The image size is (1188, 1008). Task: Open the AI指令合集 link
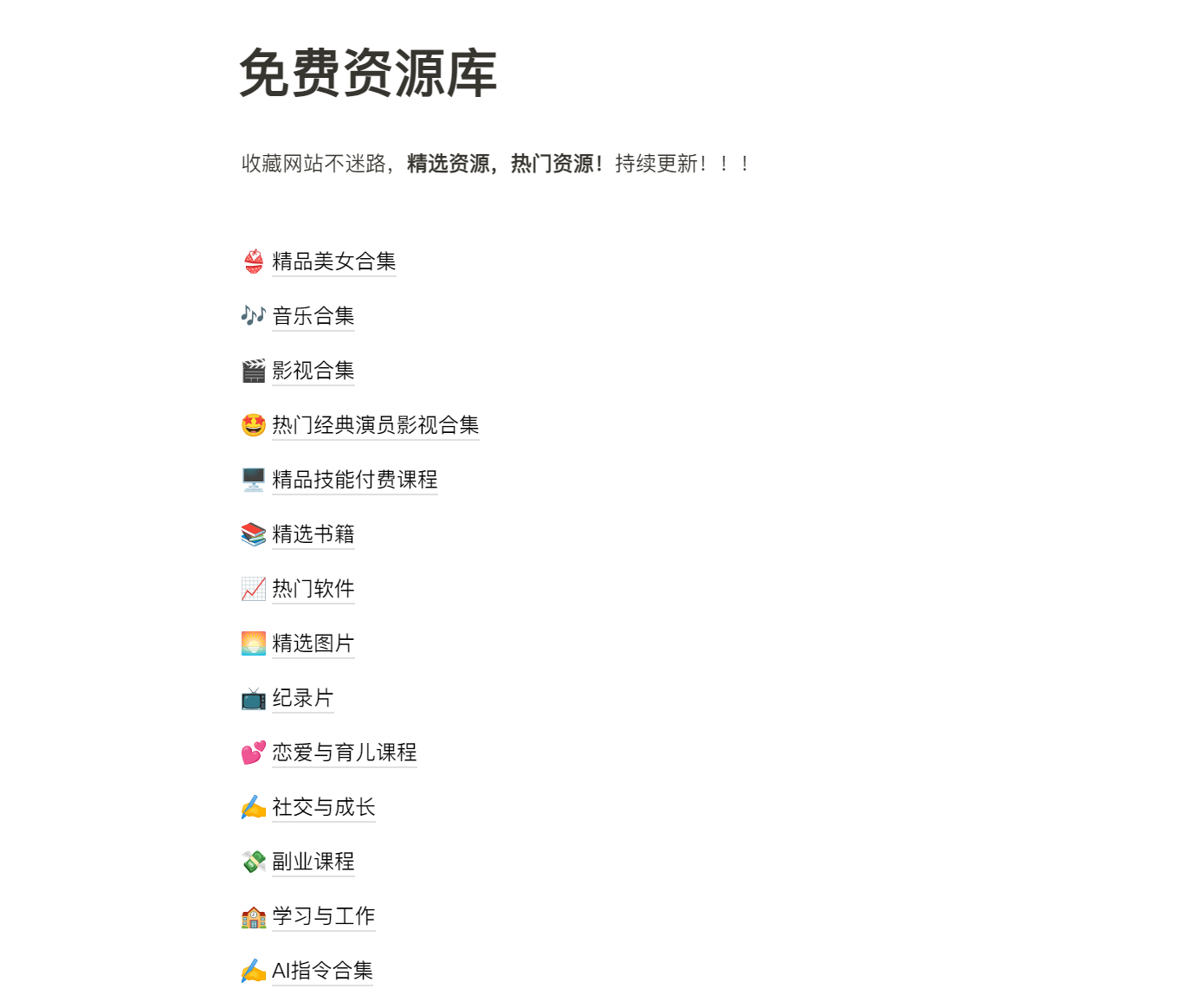point(322,971)
